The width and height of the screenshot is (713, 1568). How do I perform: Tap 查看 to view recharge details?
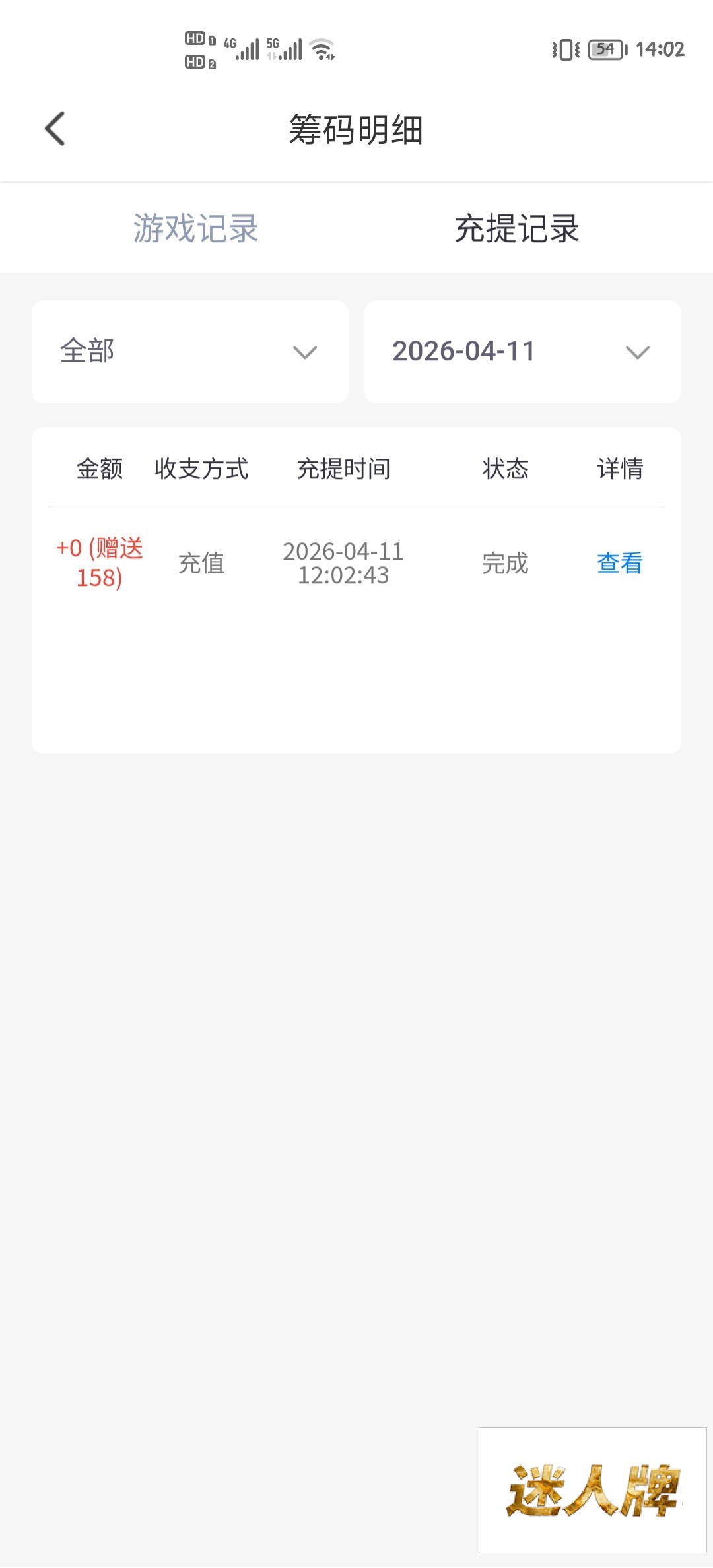[619, 564]
